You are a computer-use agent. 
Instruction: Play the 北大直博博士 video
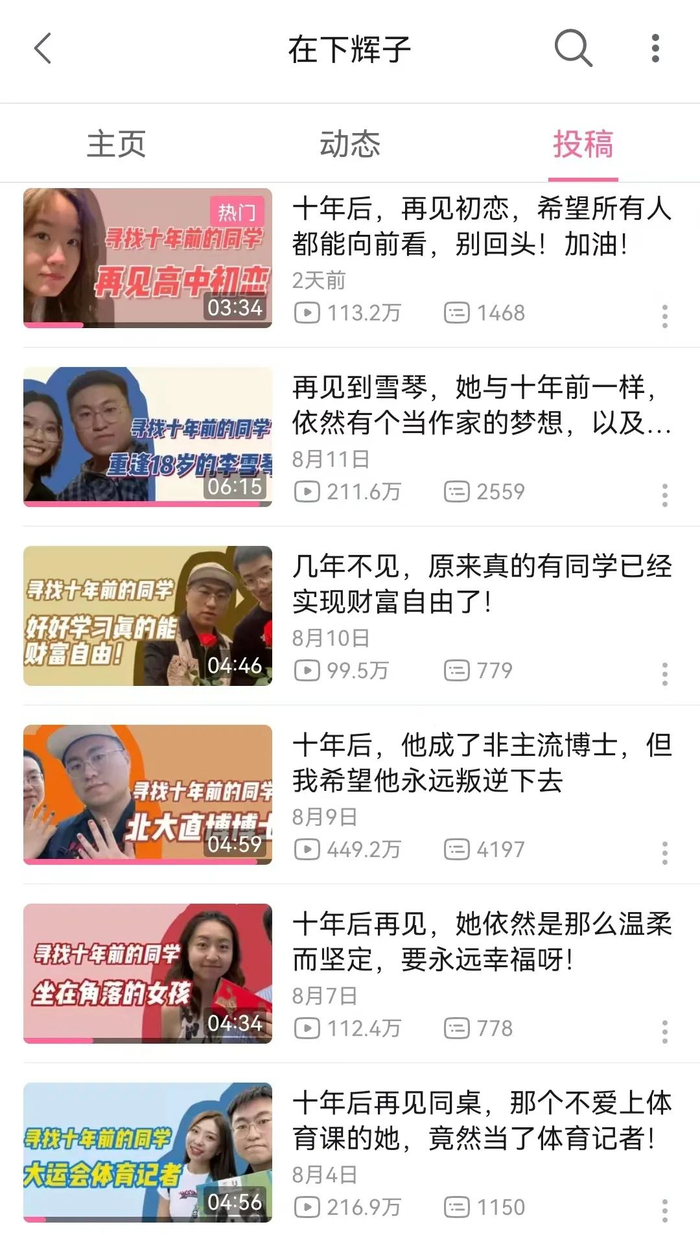tap(148, 794)
